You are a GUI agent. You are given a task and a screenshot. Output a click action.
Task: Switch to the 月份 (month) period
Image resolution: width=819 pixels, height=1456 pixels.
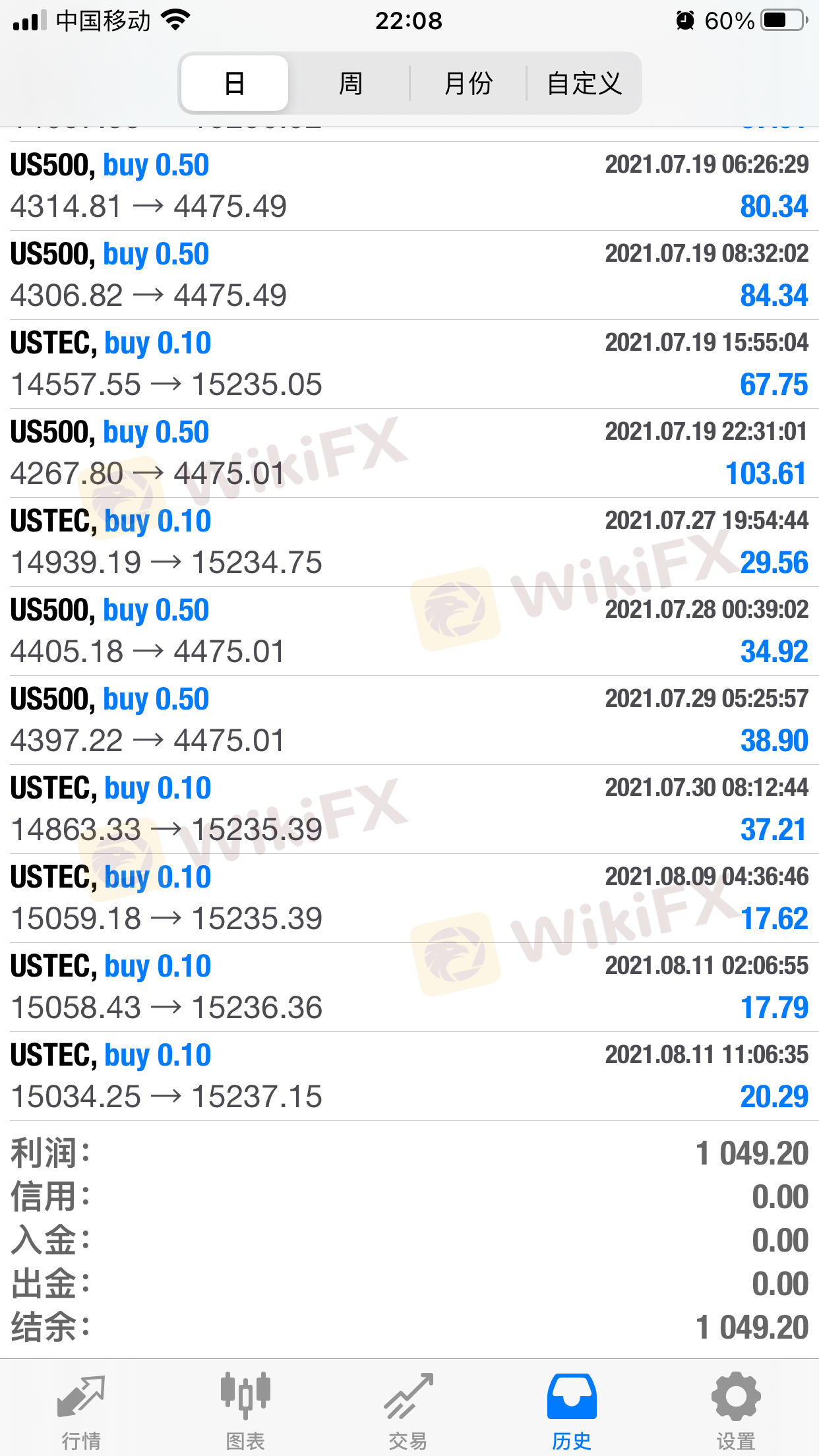468,84
